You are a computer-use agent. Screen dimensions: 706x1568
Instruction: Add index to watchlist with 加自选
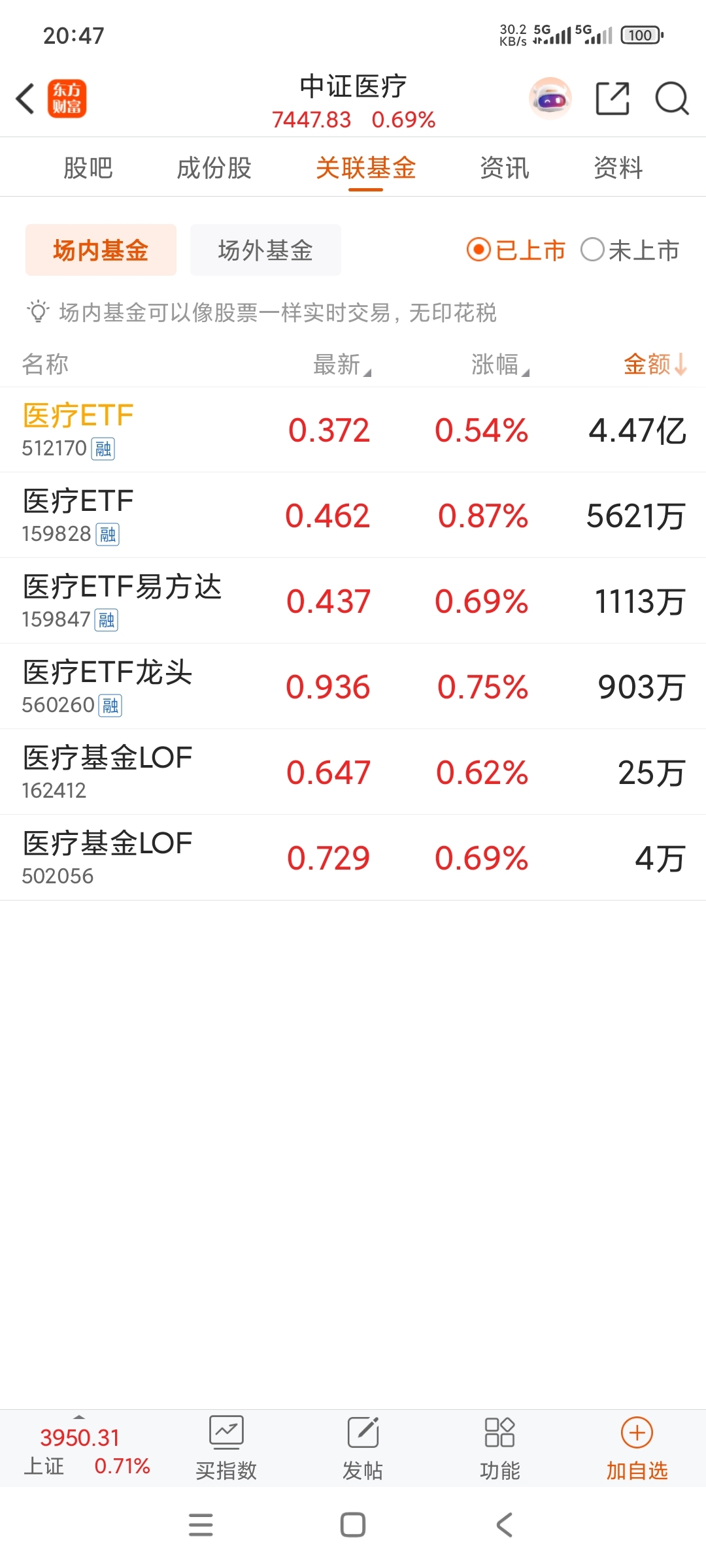pos(637,1448)
